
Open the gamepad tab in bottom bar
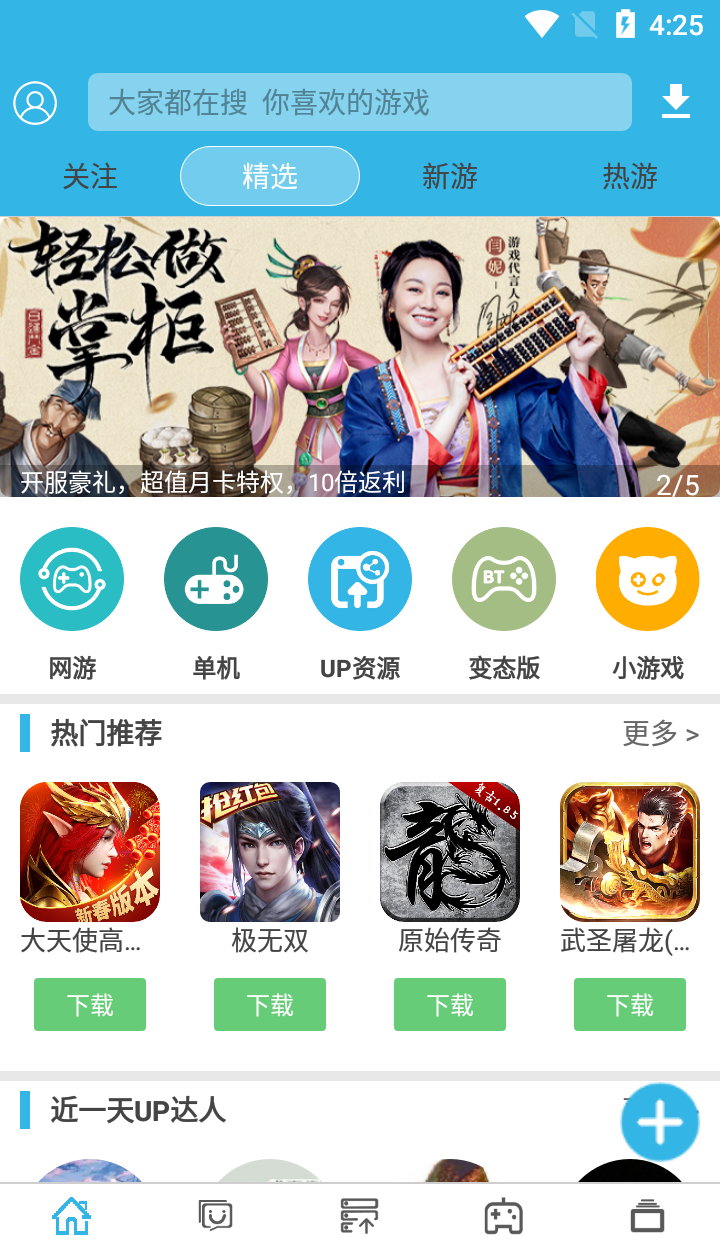503,1216
